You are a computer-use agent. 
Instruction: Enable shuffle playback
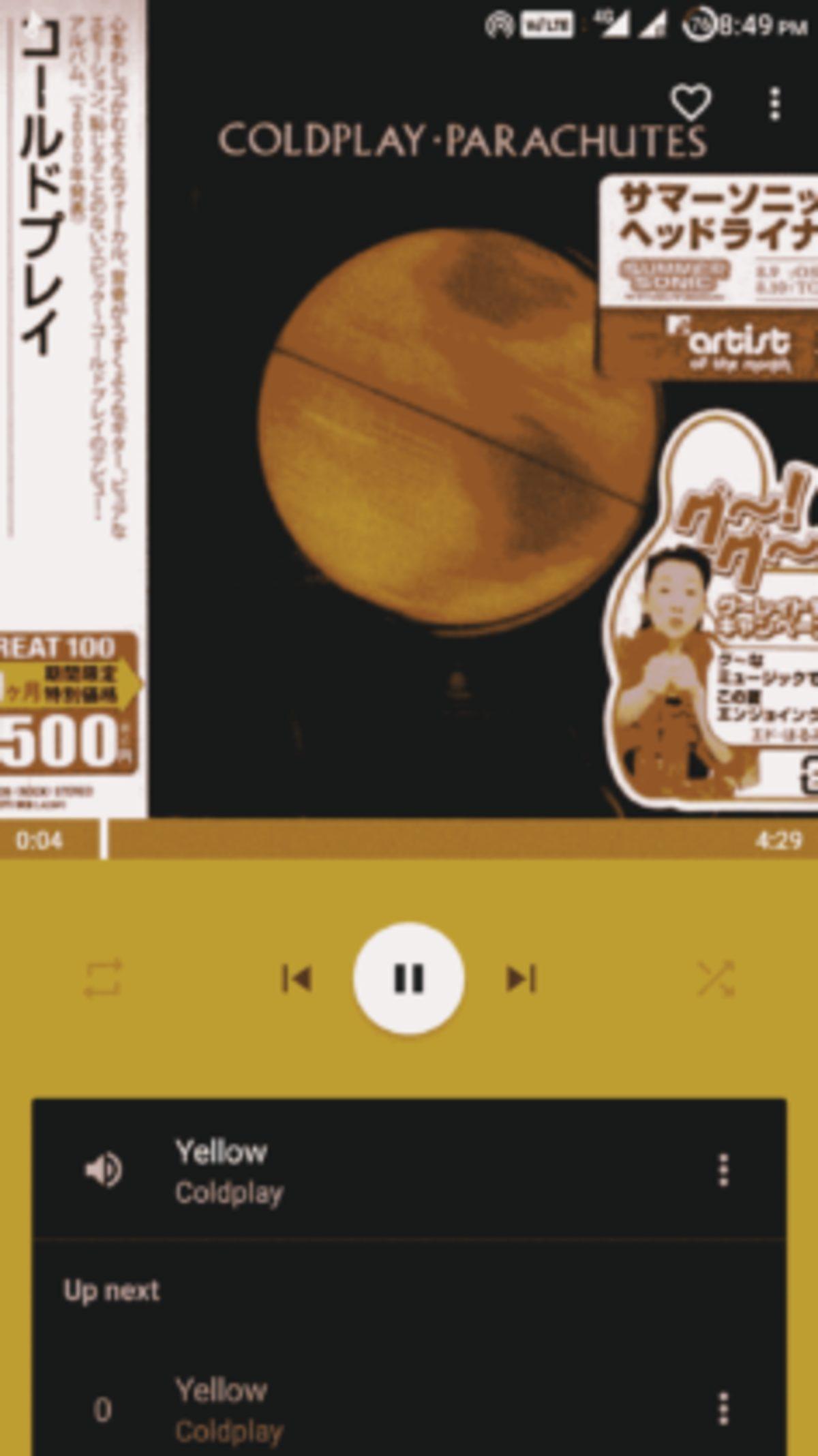click(716, 977)
